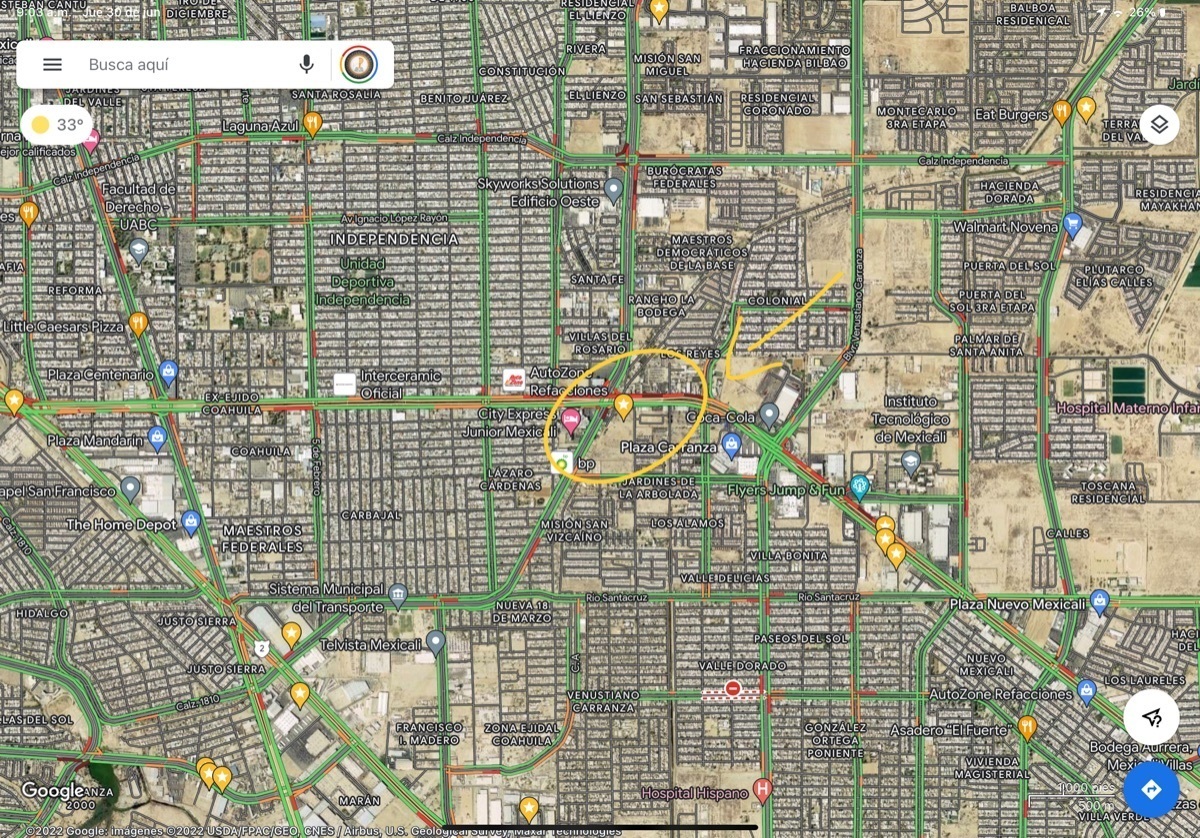Tap the 'Busca aquí' search field
The width and height of the screenshot is (1200, 838).
[180, 65]
